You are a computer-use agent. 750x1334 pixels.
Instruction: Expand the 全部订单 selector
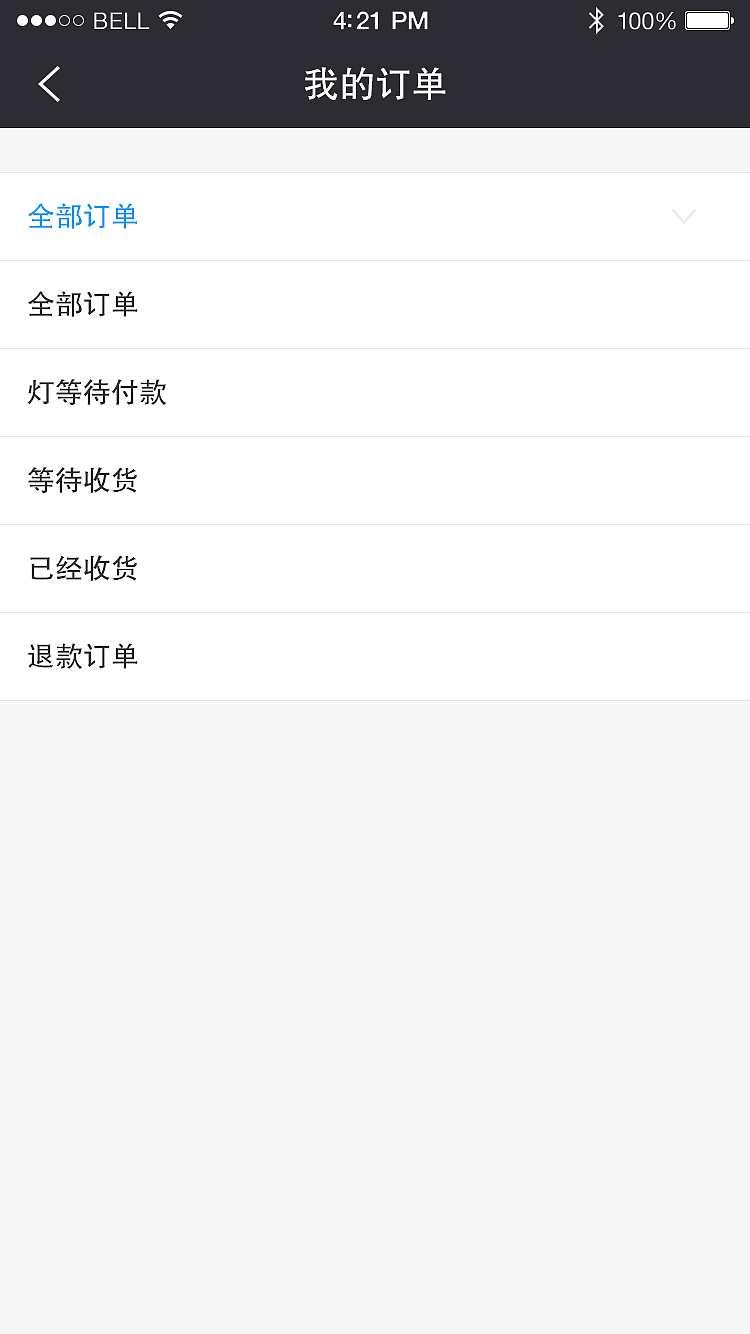83,216
